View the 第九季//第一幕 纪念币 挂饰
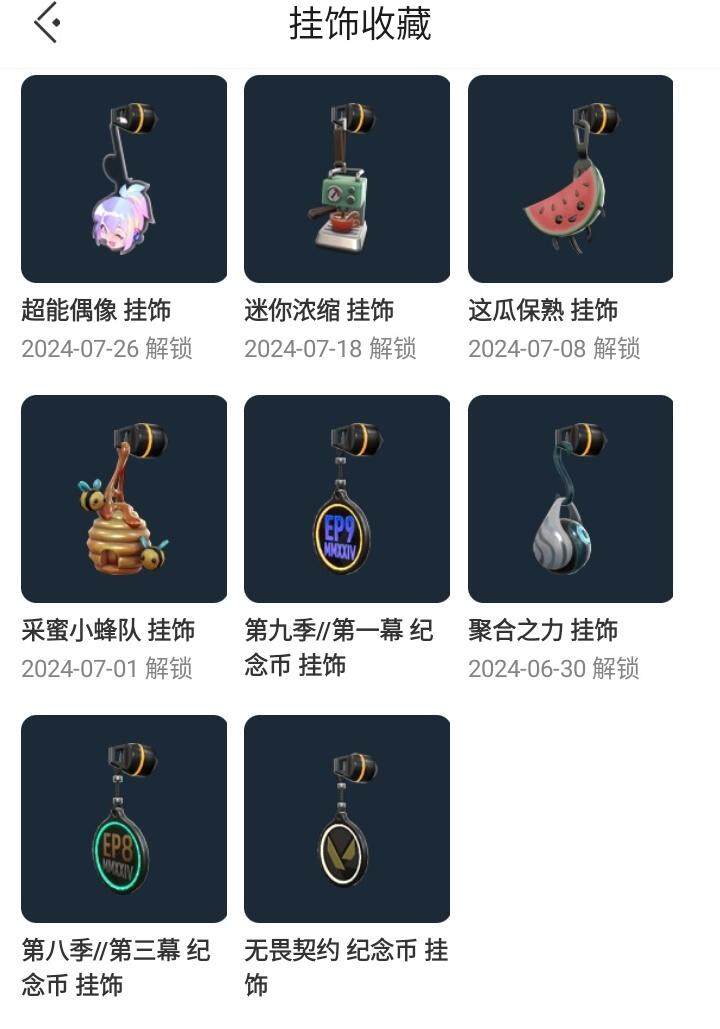This screenshot has height=1029, width=720. coord(347,499)
